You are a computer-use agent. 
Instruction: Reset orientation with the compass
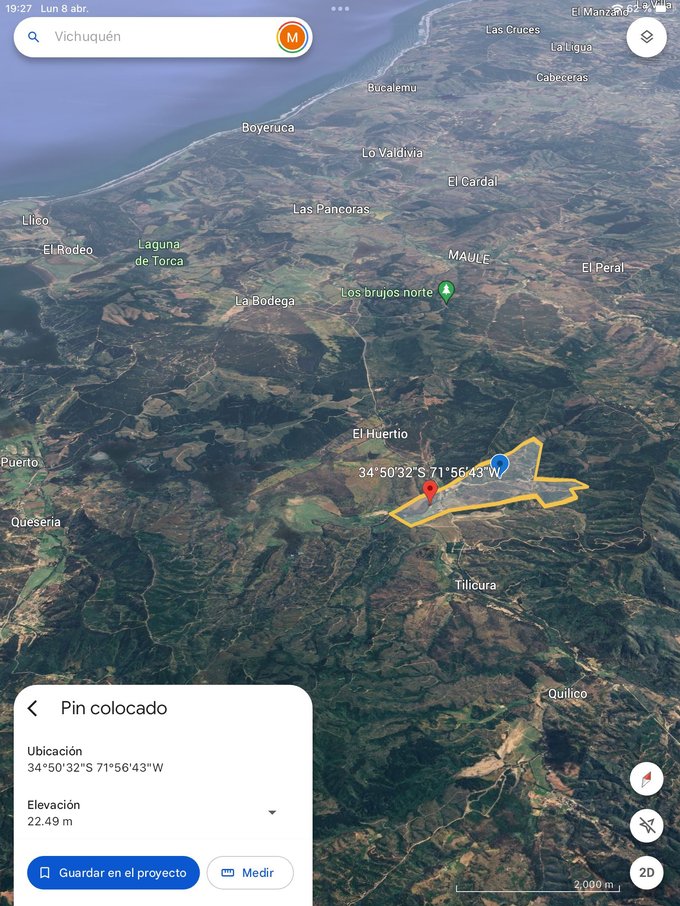646,779
